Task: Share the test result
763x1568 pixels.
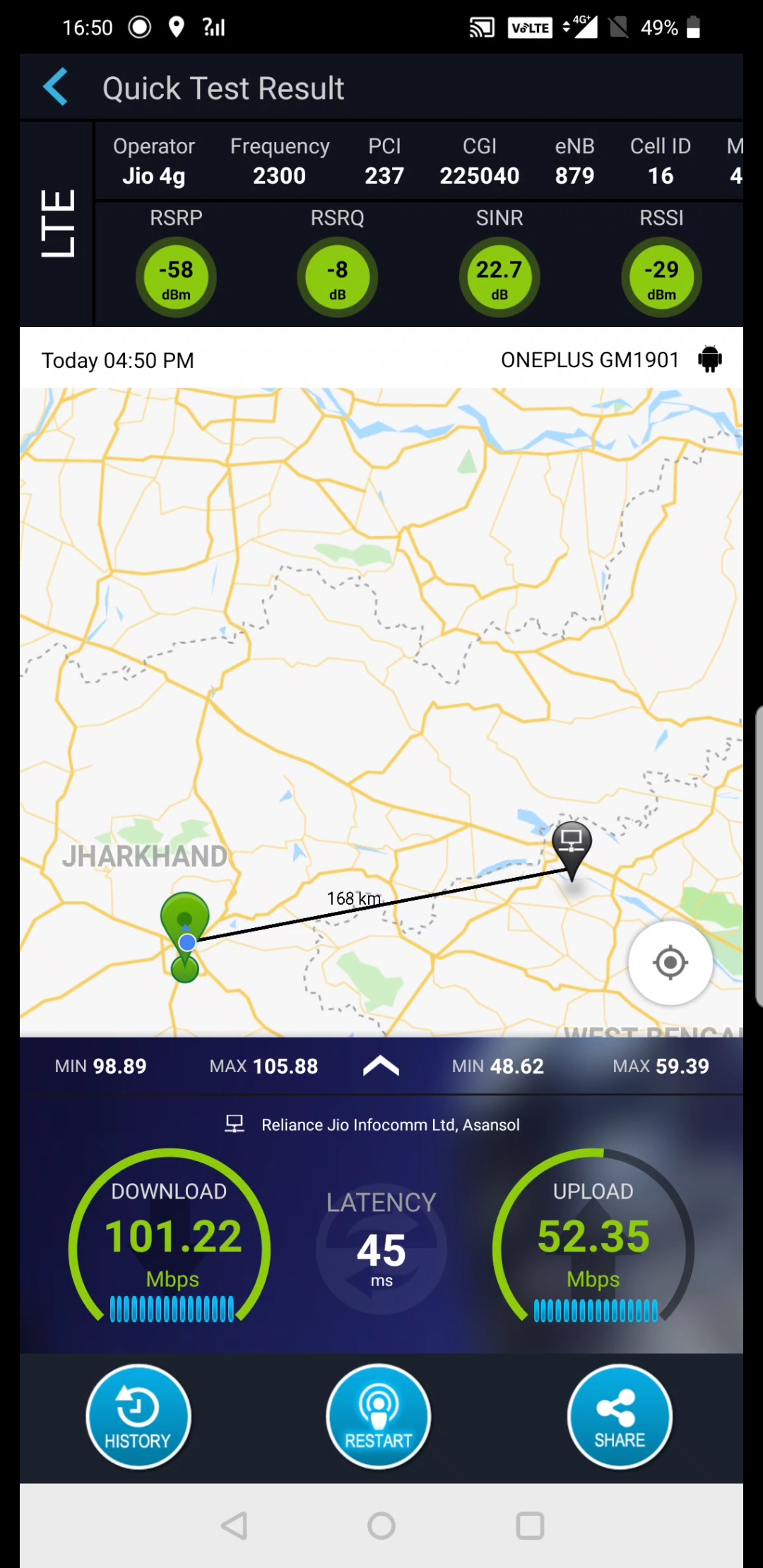Action: pyautogui.click(x=620, y=1417)
